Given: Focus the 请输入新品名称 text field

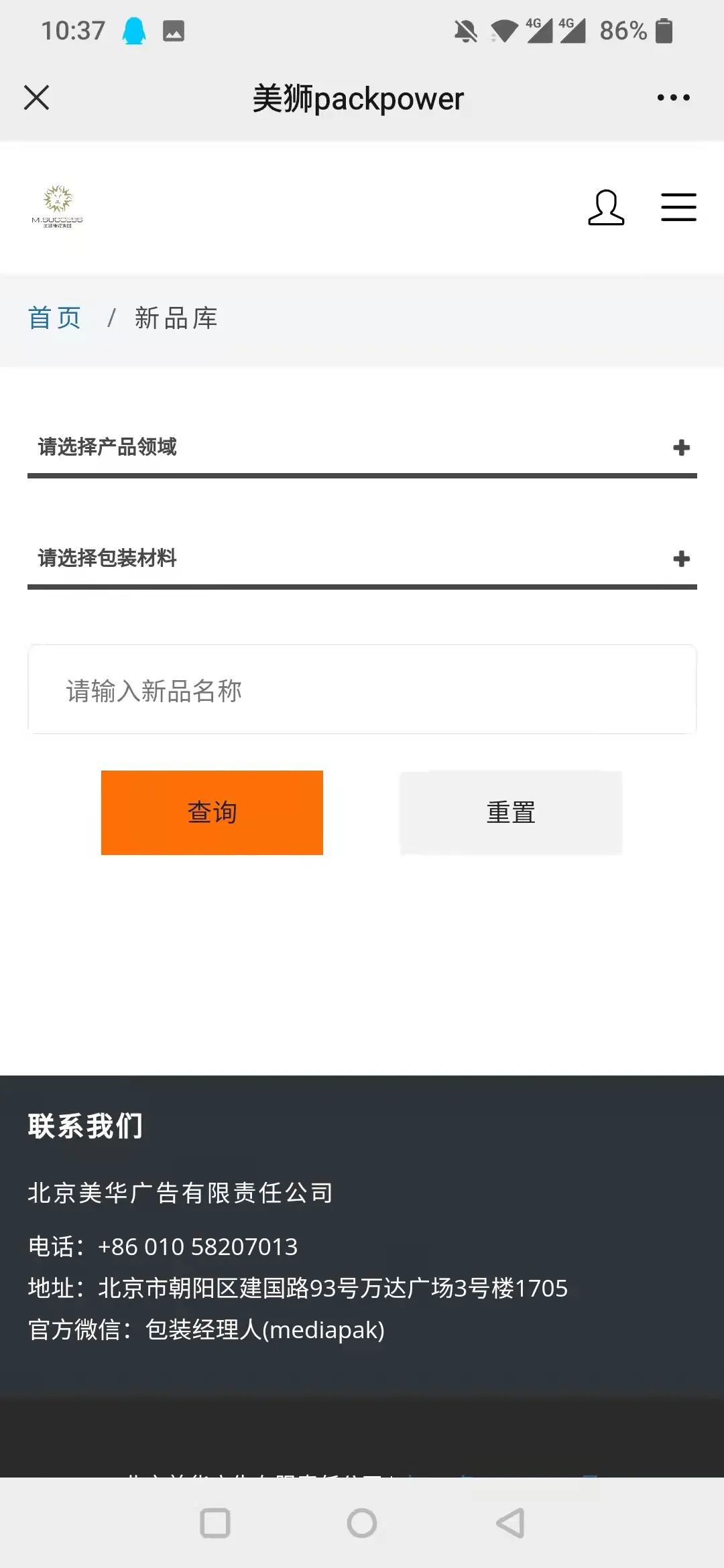Looking at the screenshot, I should [x=362, y=690].
